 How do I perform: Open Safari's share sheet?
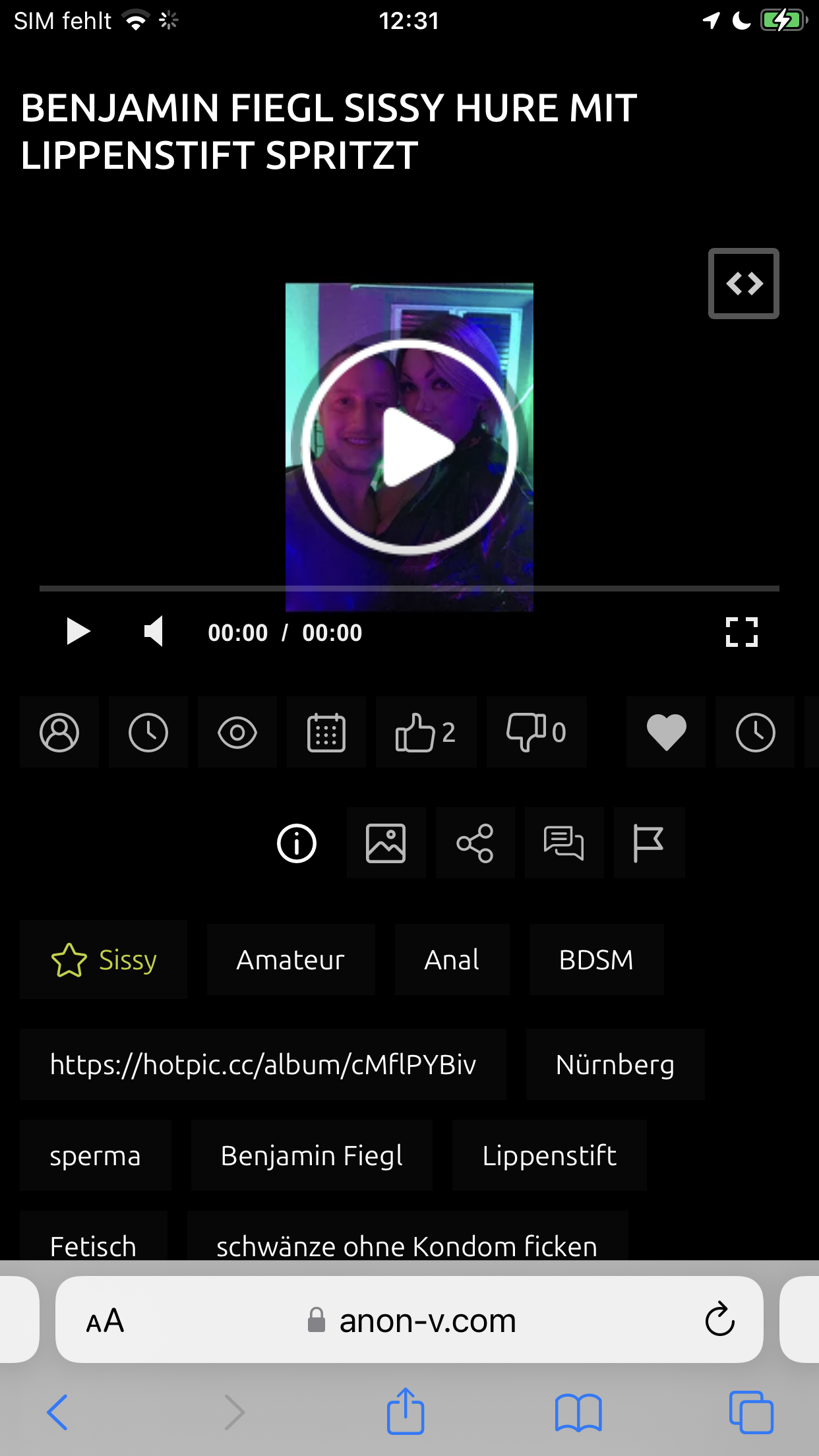click(x=405, y=1412)
